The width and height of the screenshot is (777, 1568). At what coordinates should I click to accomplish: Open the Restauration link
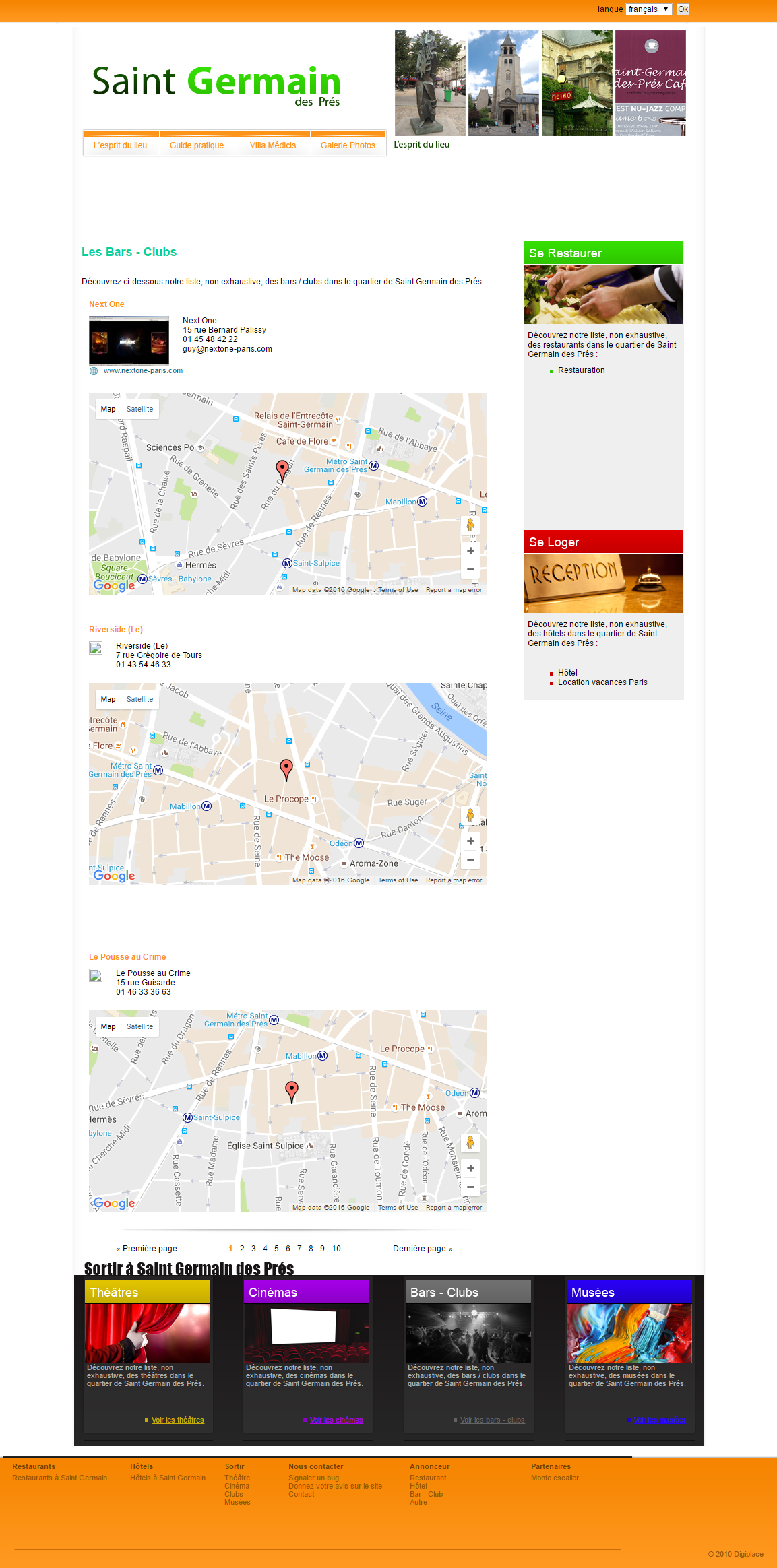pos(581,370)
